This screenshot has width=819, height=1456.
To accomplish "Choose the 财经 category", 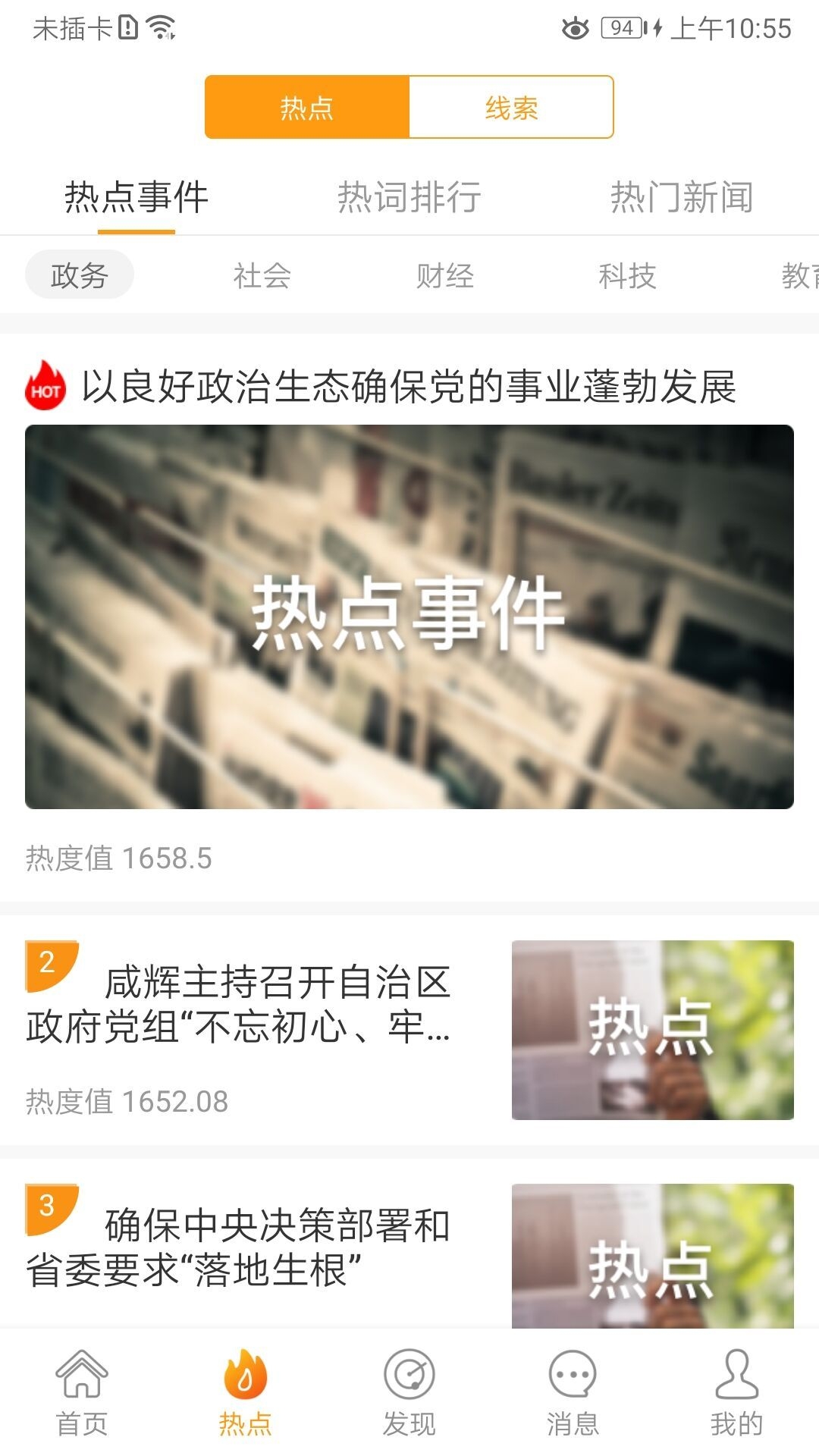I will (x=445, y=275).
